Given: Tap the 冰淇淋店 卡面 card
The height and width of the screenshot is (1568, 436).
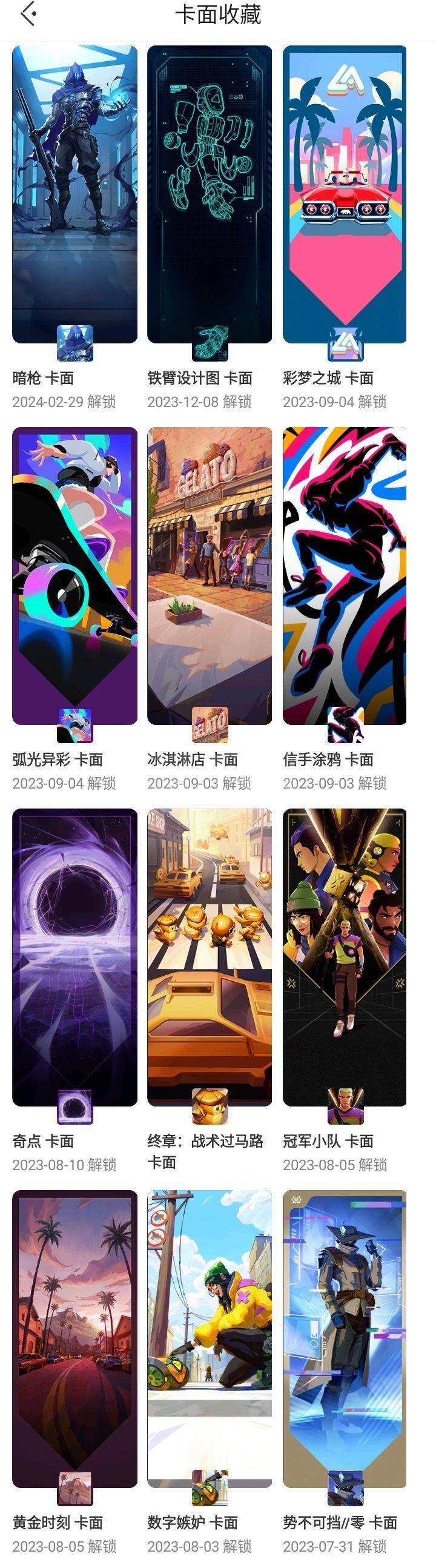Looking at the screenshot, I should click(210, 575).
